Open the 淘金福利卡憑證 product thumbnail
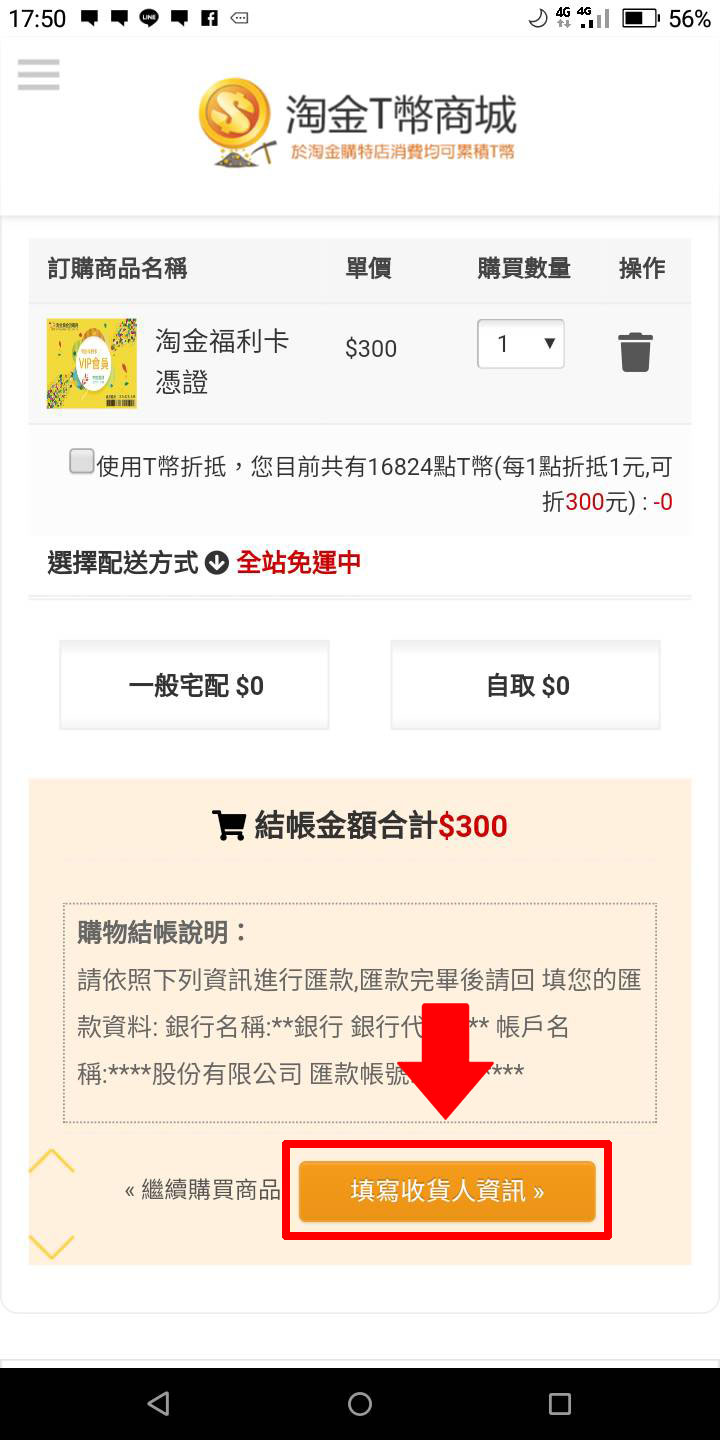 coord(91,363)
